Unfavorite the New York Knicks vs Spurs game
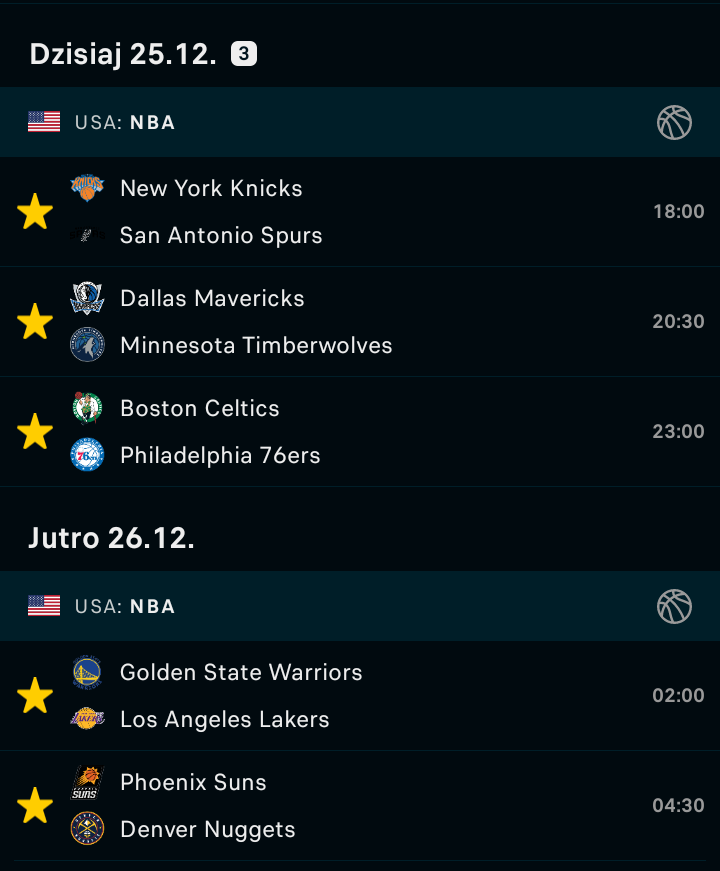Screen dimensions: 720x871 click(35, 212)
